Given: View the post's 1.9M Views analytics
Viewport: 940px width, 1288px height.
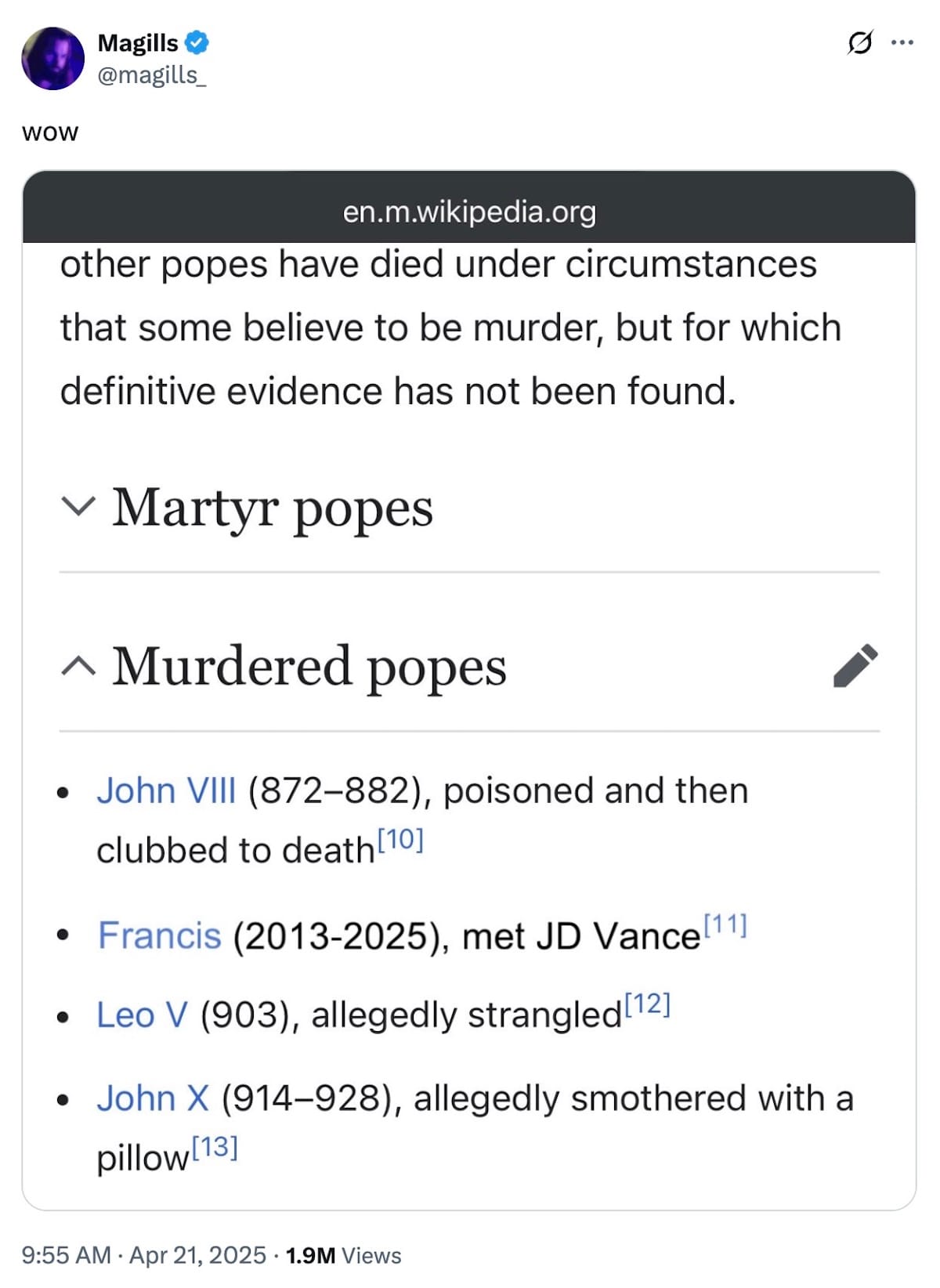Looking at the screenshot, I should click(x=343, y=1255).
